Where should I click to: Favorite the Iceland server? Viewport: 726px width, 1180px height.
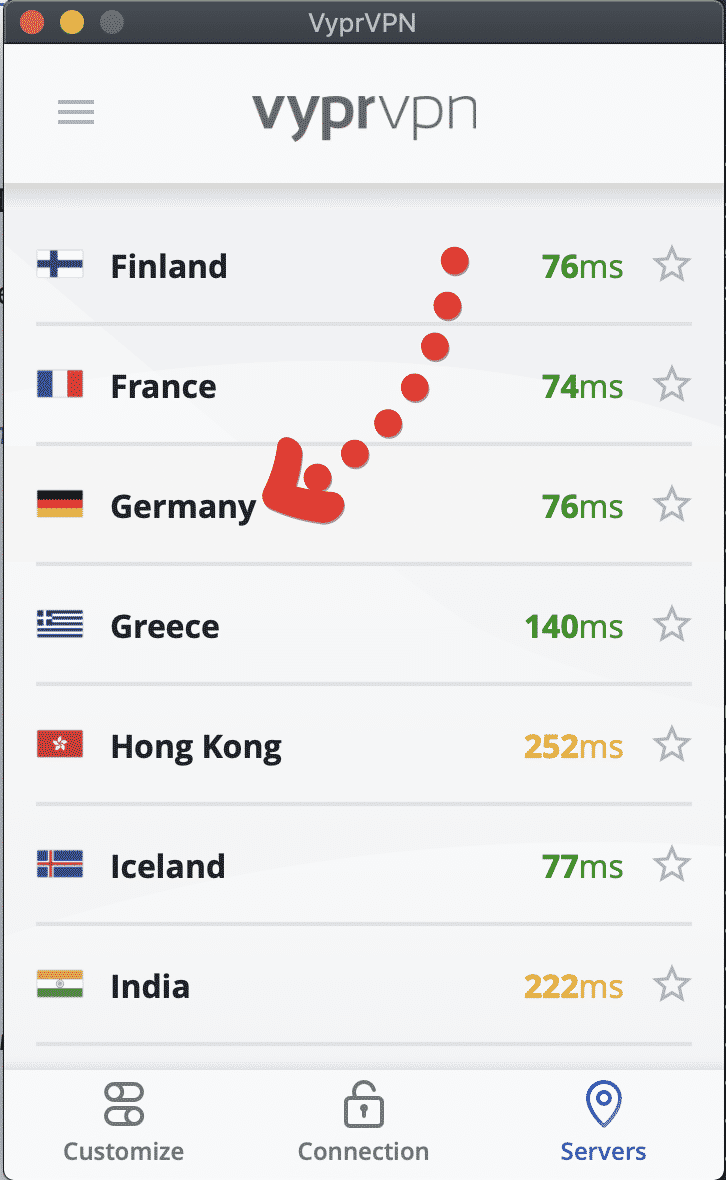[x=672, y=865]
